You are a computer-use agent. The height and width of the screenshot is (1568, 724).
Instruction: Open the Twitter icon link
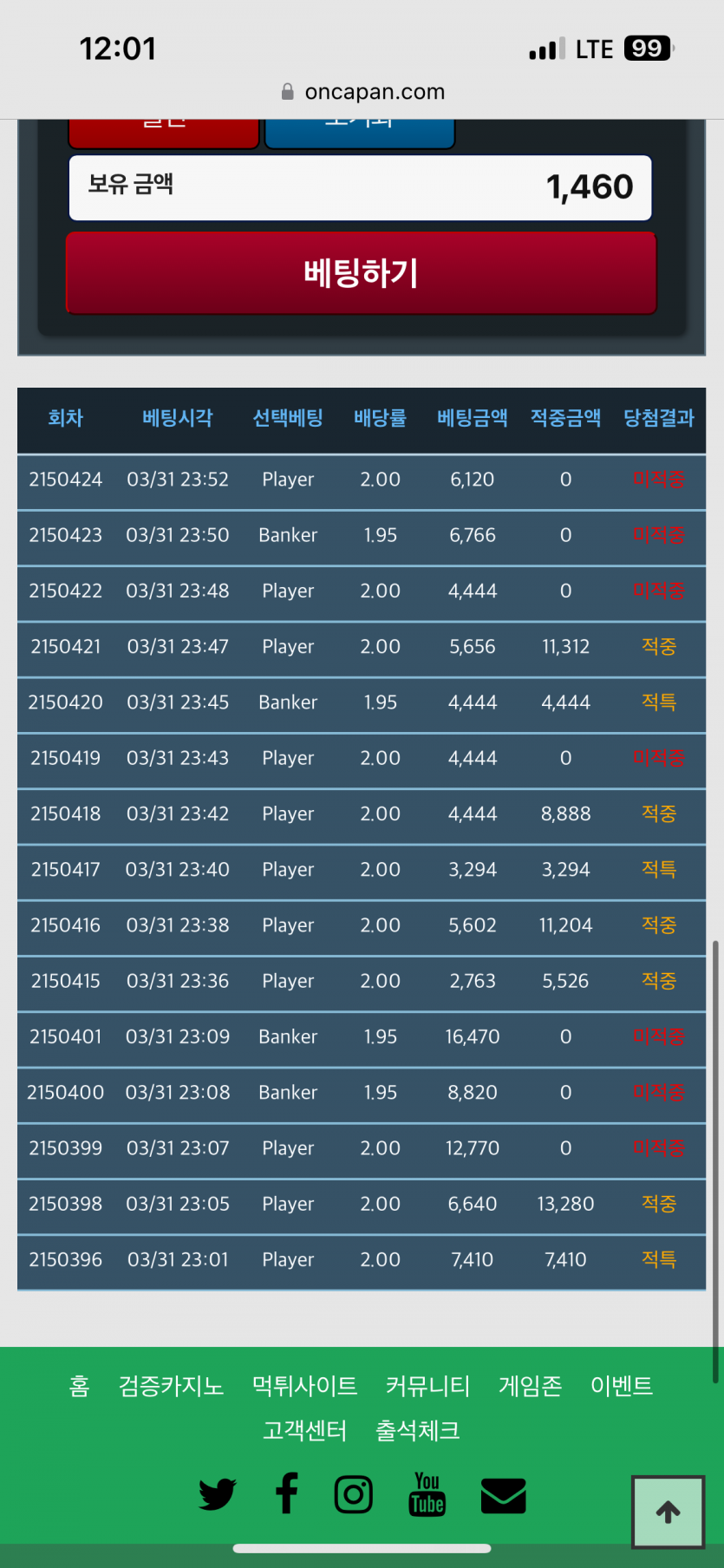pyautogui.click(x=218, y=1494)
